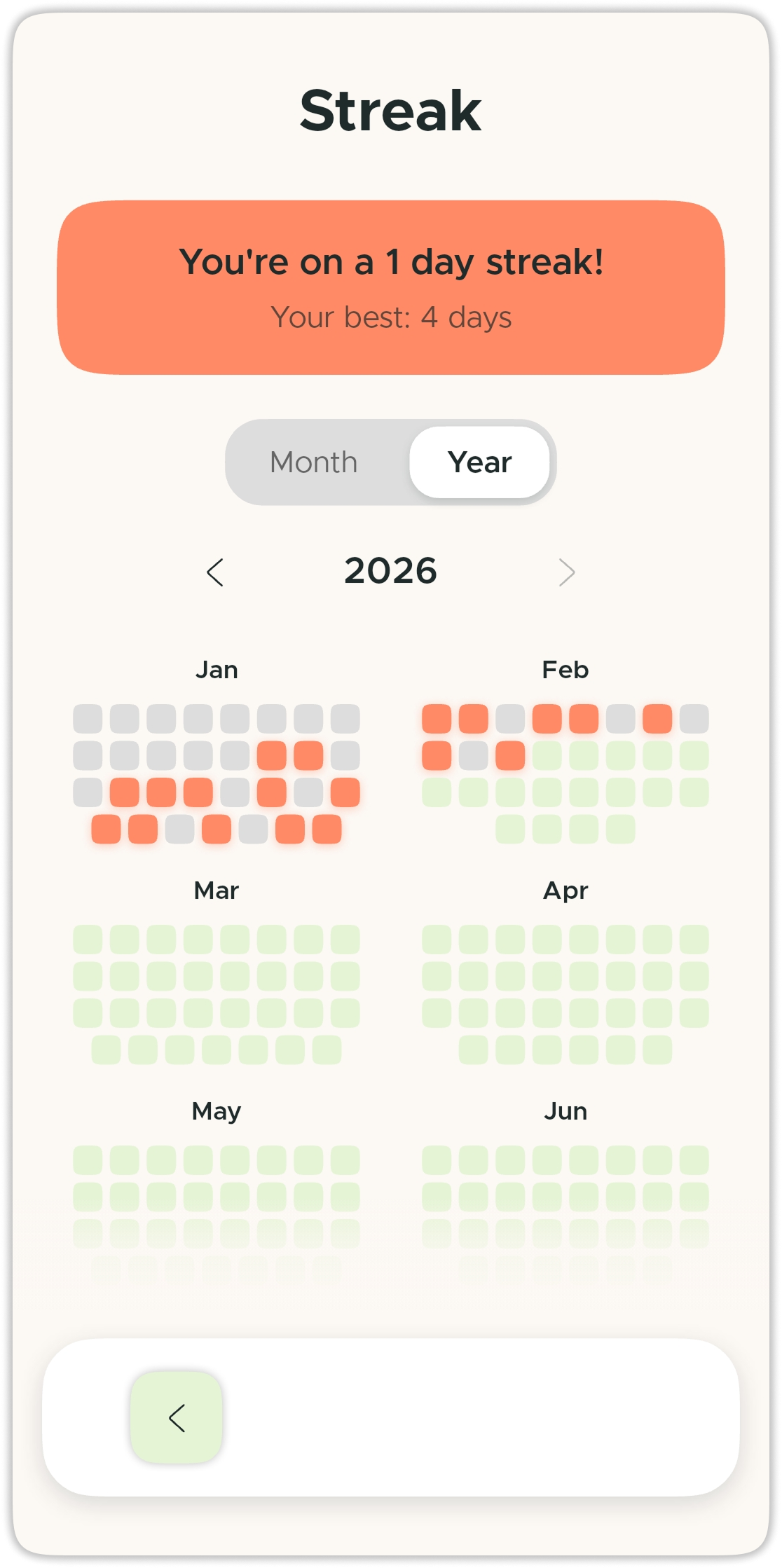
Task: Click the left chevron beside 2026
Action: [x=216, y=573]
